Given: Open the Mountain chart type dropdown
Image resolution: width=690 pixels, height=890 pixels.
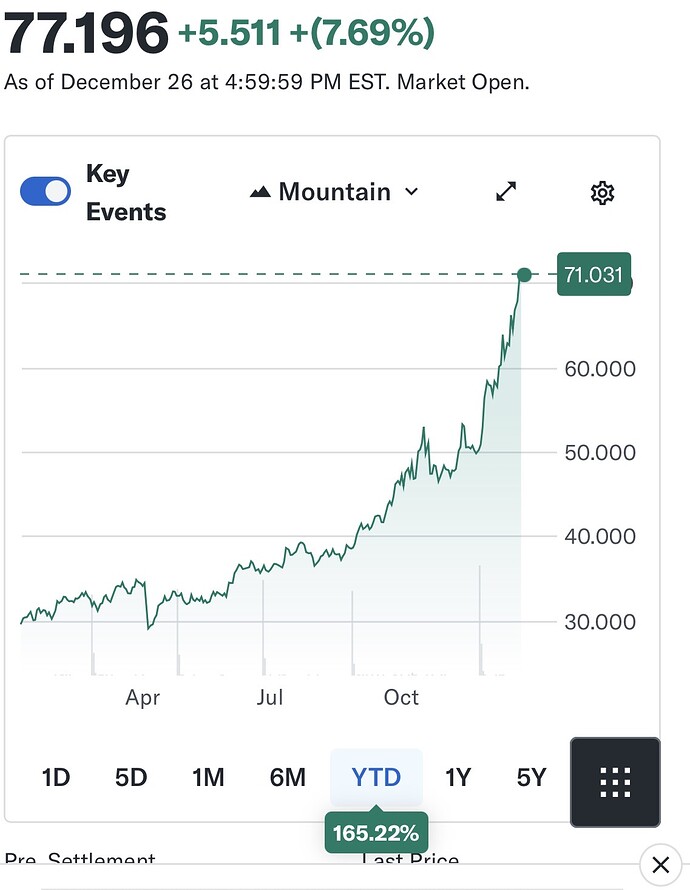Looking at the screenshot, I should (x=334, y=192).
